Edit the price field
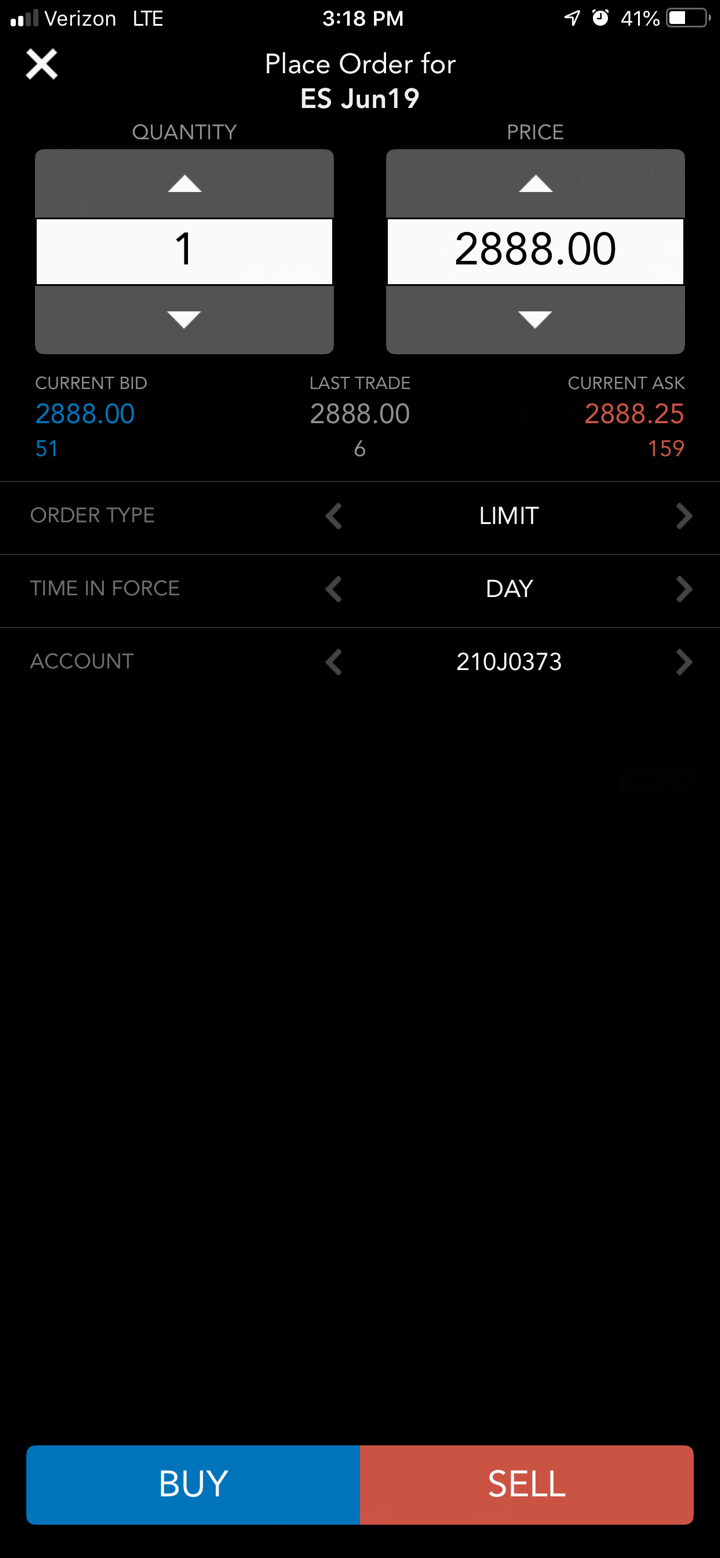 (535, 250)
